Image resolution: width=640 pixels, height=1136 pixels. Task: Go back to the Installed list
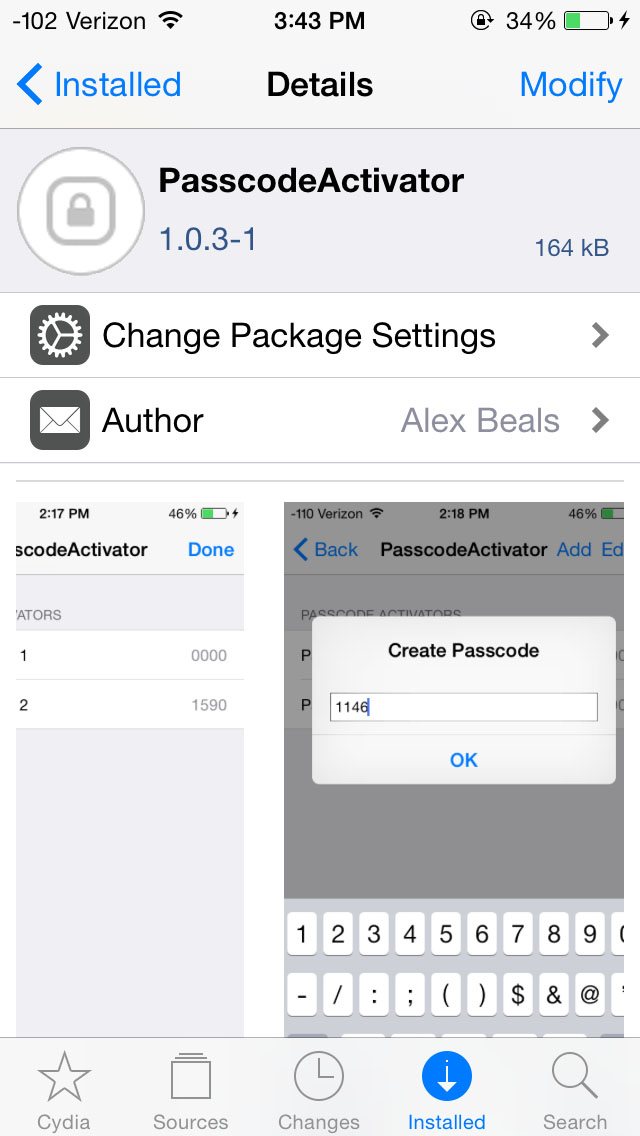99,85
